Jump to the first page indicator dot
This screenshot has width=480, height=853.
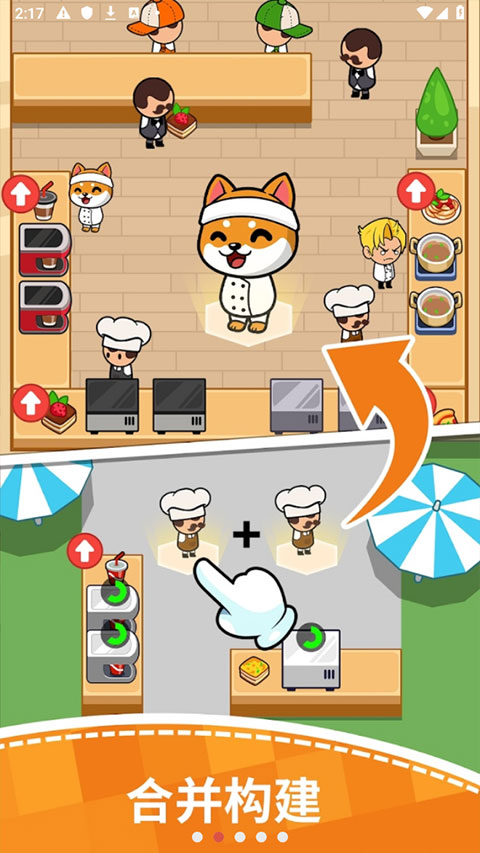198,837
